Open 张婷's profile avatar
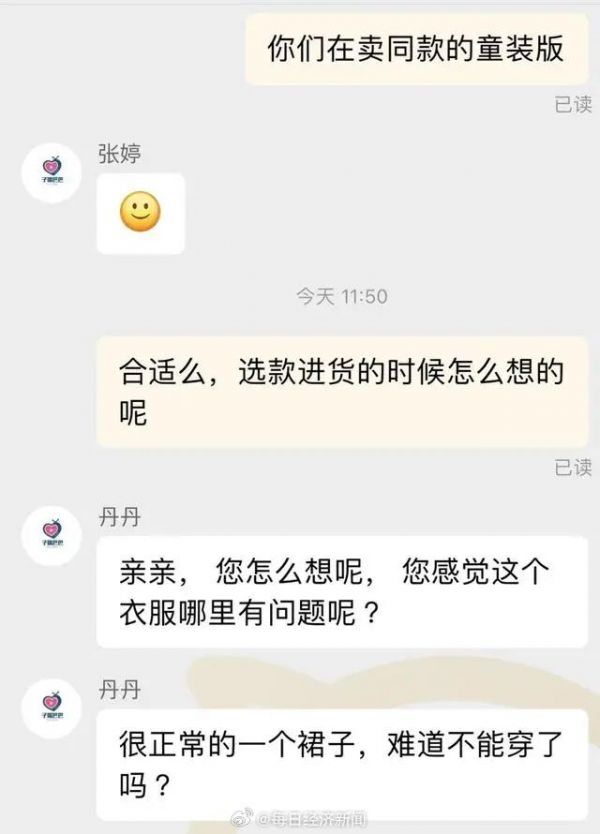The image size is (600, 834). (x=52, y=173)
